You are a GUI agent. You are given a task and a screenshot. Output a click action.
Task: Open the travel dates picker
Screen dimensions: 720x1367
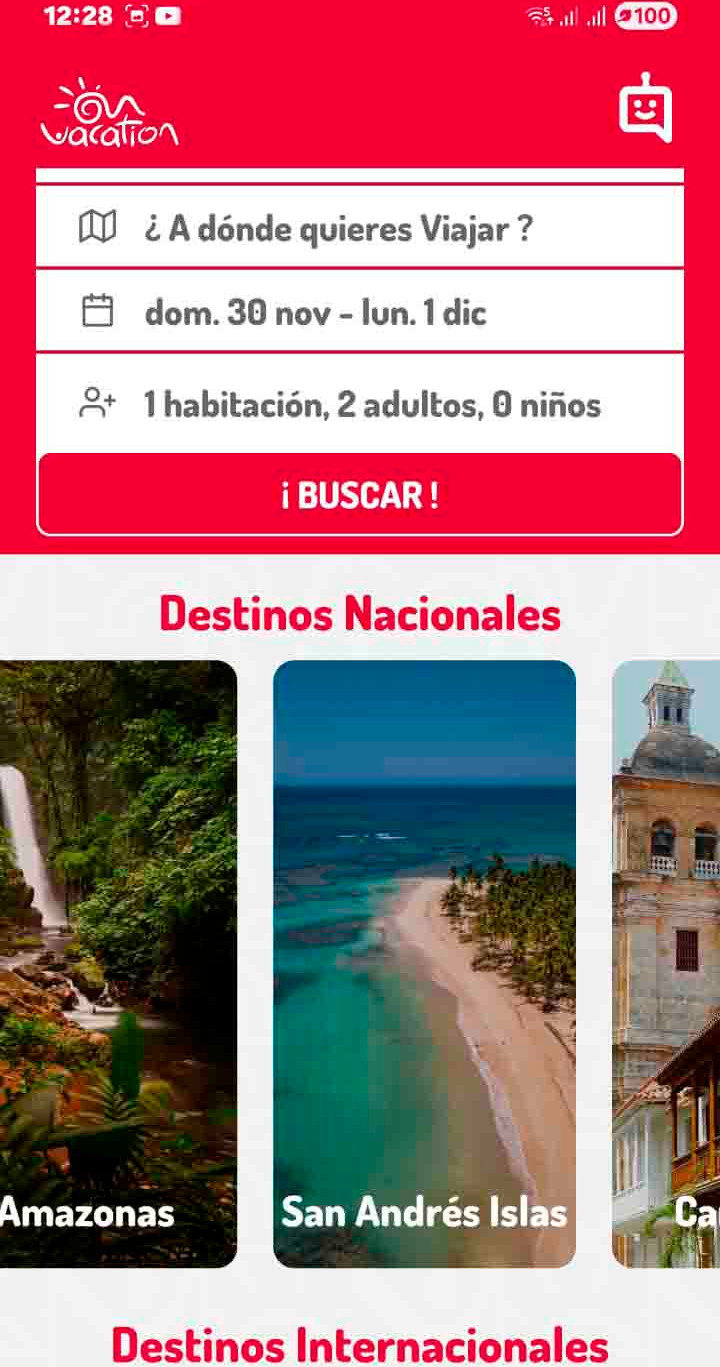[360, 312]
